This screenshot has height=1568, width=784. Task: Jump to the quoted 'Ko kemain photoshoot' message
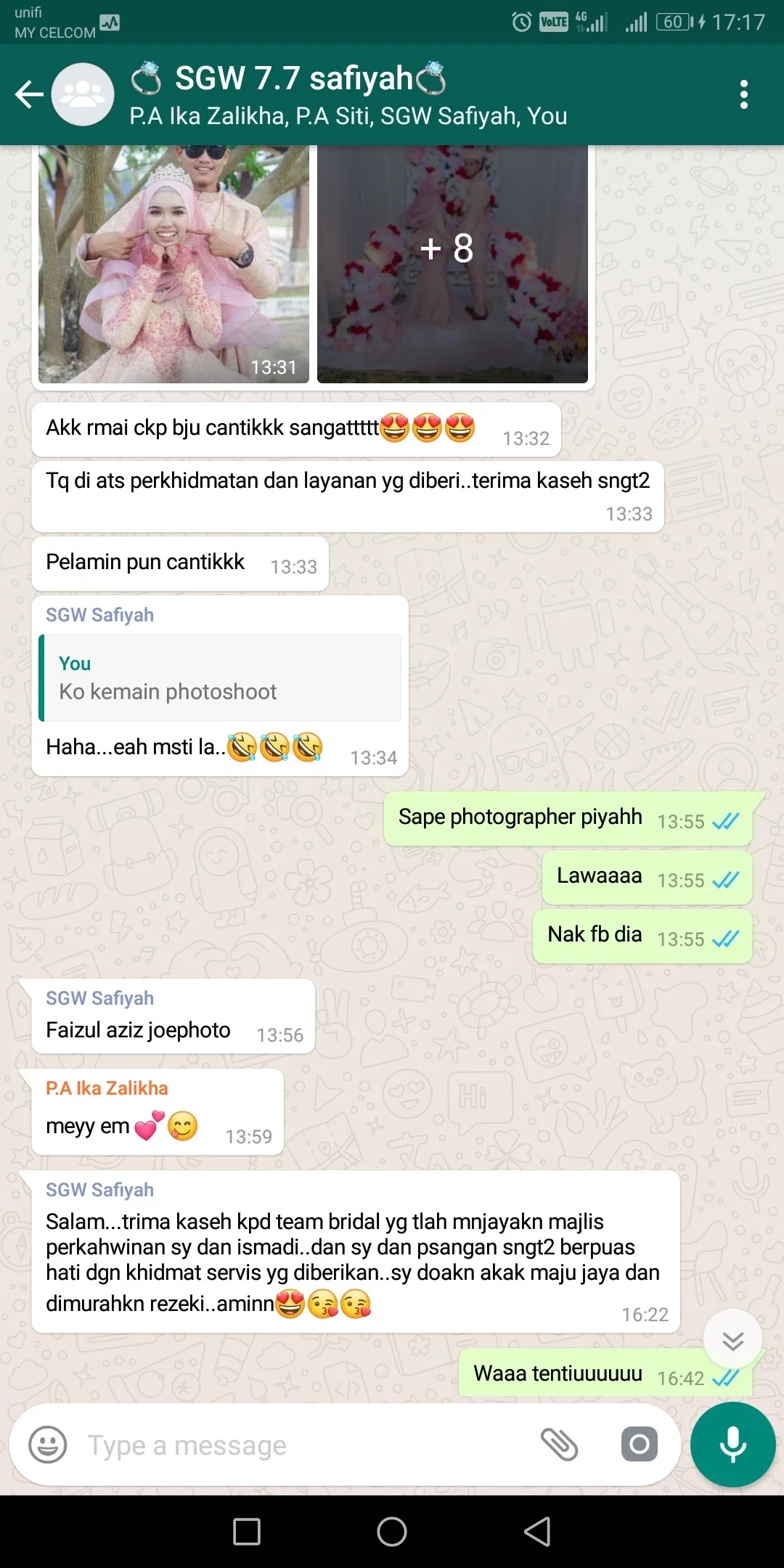click(x=220, y=678)
